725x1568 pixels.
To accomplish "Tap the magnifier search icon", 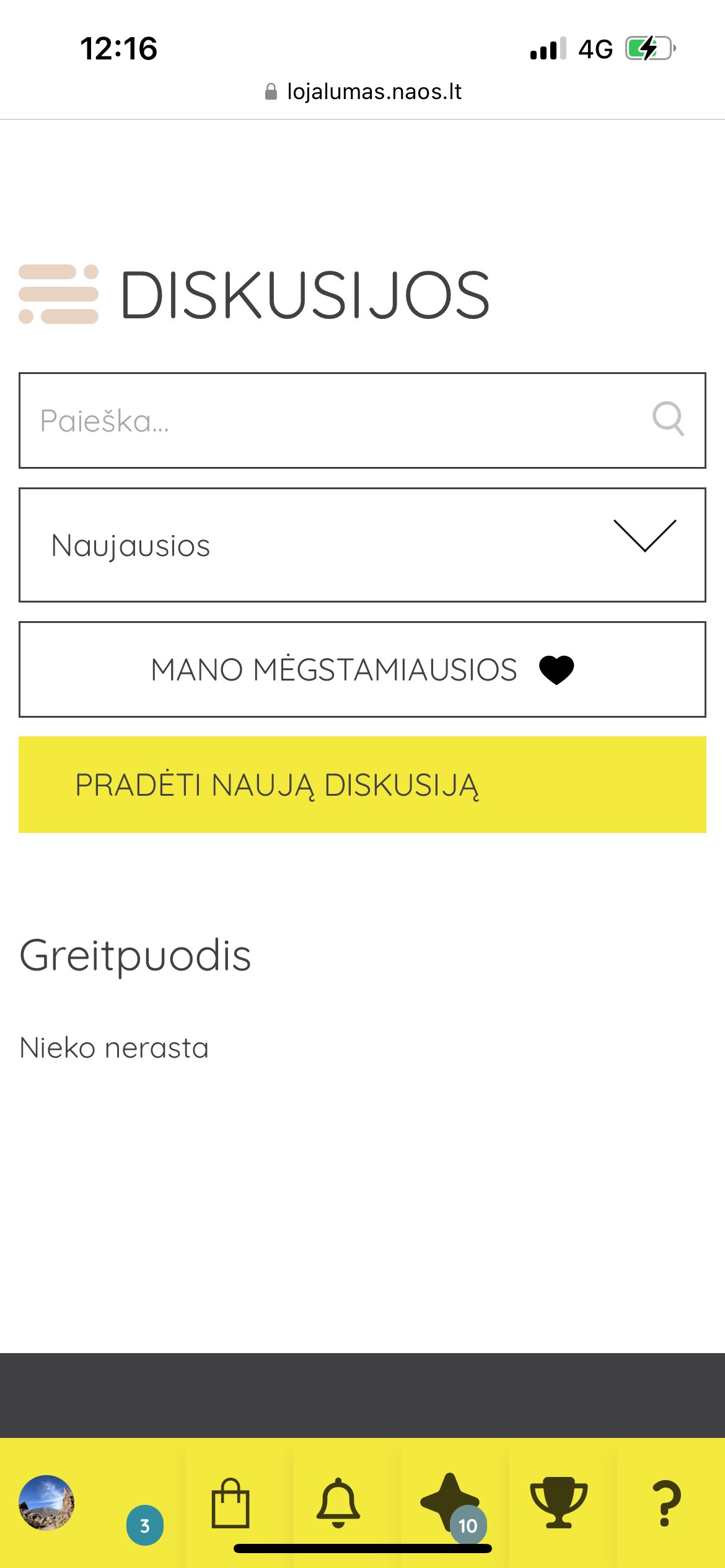I will (x=668, y=419).
